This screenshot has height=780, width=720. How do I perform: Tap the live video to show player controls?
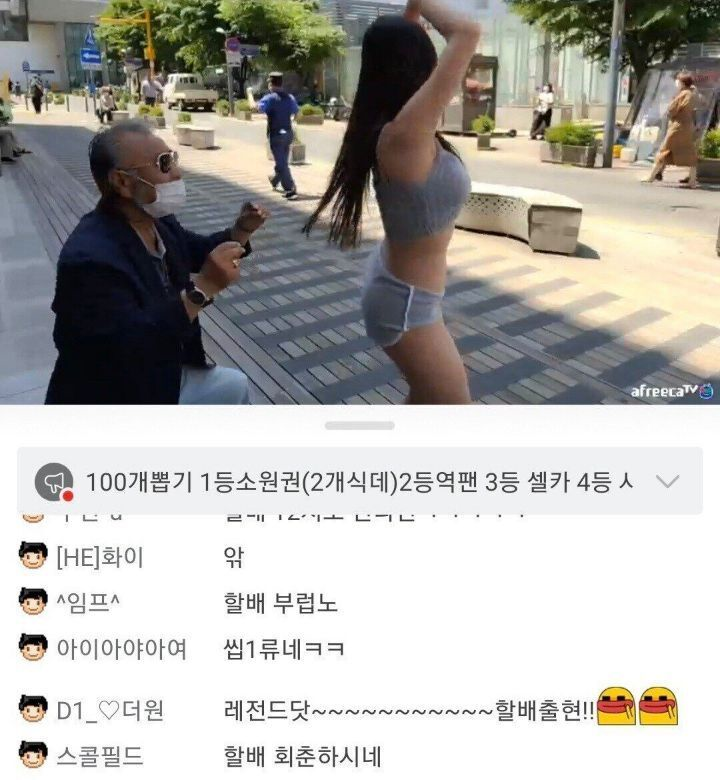360,200
